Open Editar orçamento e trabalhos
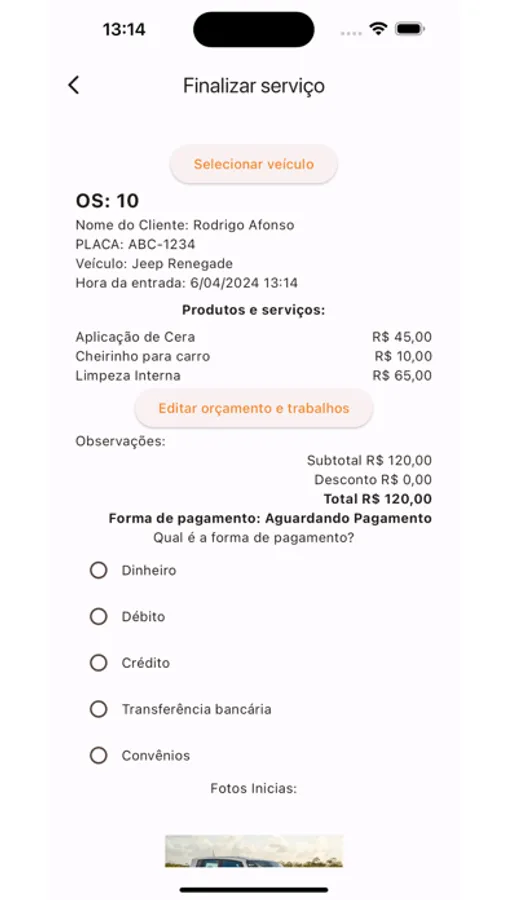 [253, 408]
